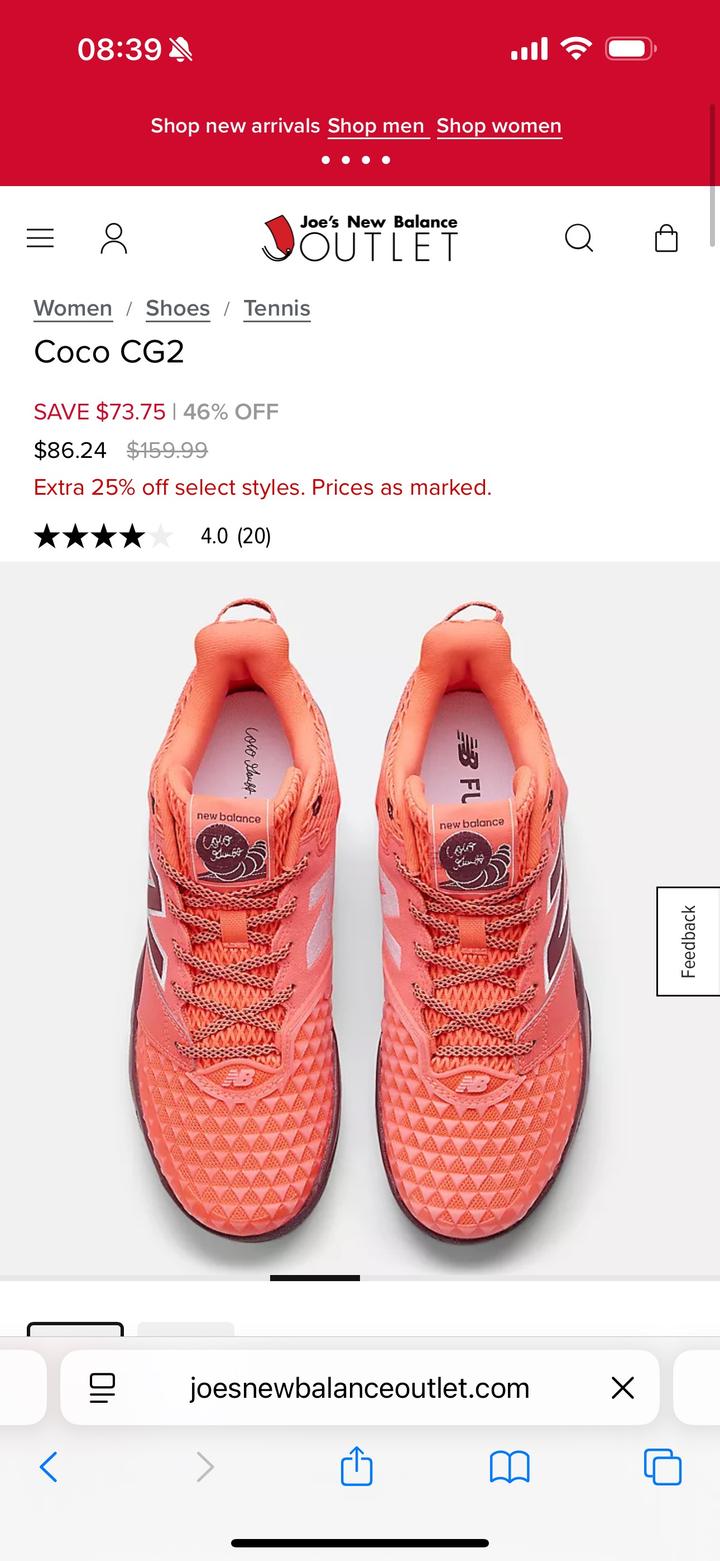The width and height of the screenshot is (720, 1561).
Task: Open the Feedback side tab
Action: (x=688, y=941)
